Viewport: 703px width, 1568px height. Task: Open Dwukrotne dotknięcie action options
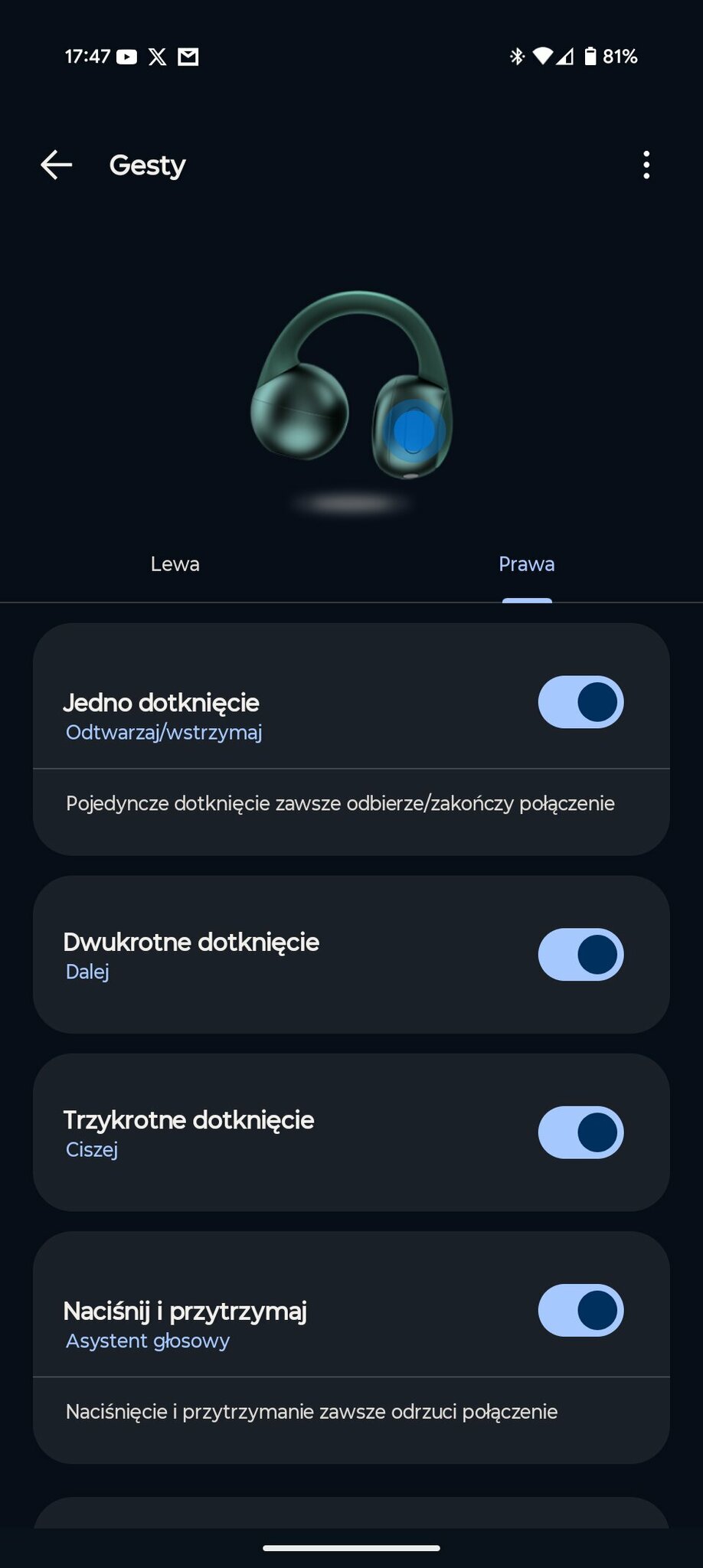coord(230,955)
